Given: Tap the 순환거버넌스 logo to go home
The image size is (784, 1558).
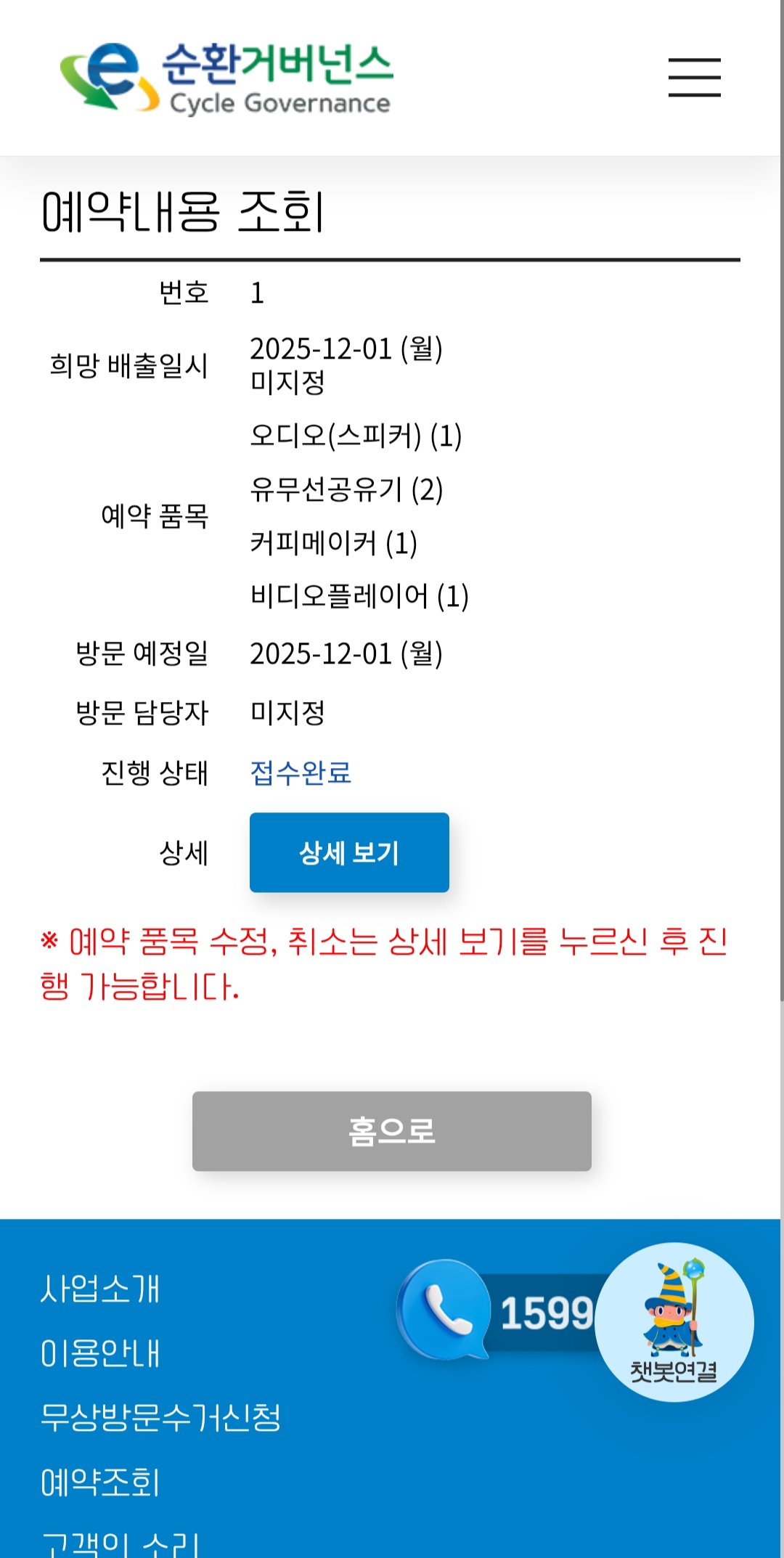Looking at the screenshot, I should pyautogui.click(x=226, y=78).
